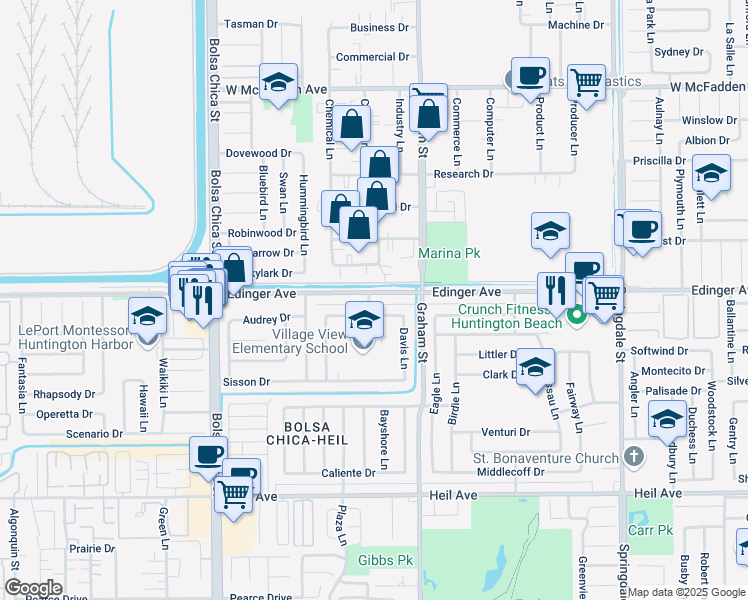Tap the shopping bag marker on Chemical Ln

[x=351, y=125]
